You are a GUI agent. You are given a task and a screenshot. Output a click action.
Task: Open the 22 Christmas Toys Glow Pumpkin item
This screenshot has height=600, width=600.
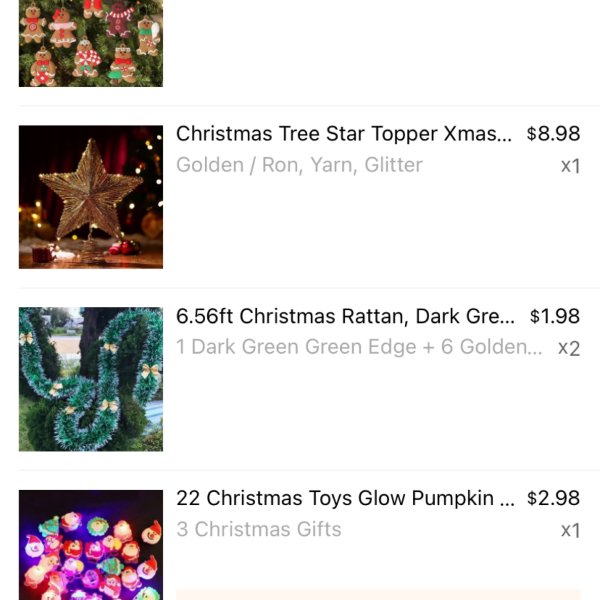[x=345, y=499]
